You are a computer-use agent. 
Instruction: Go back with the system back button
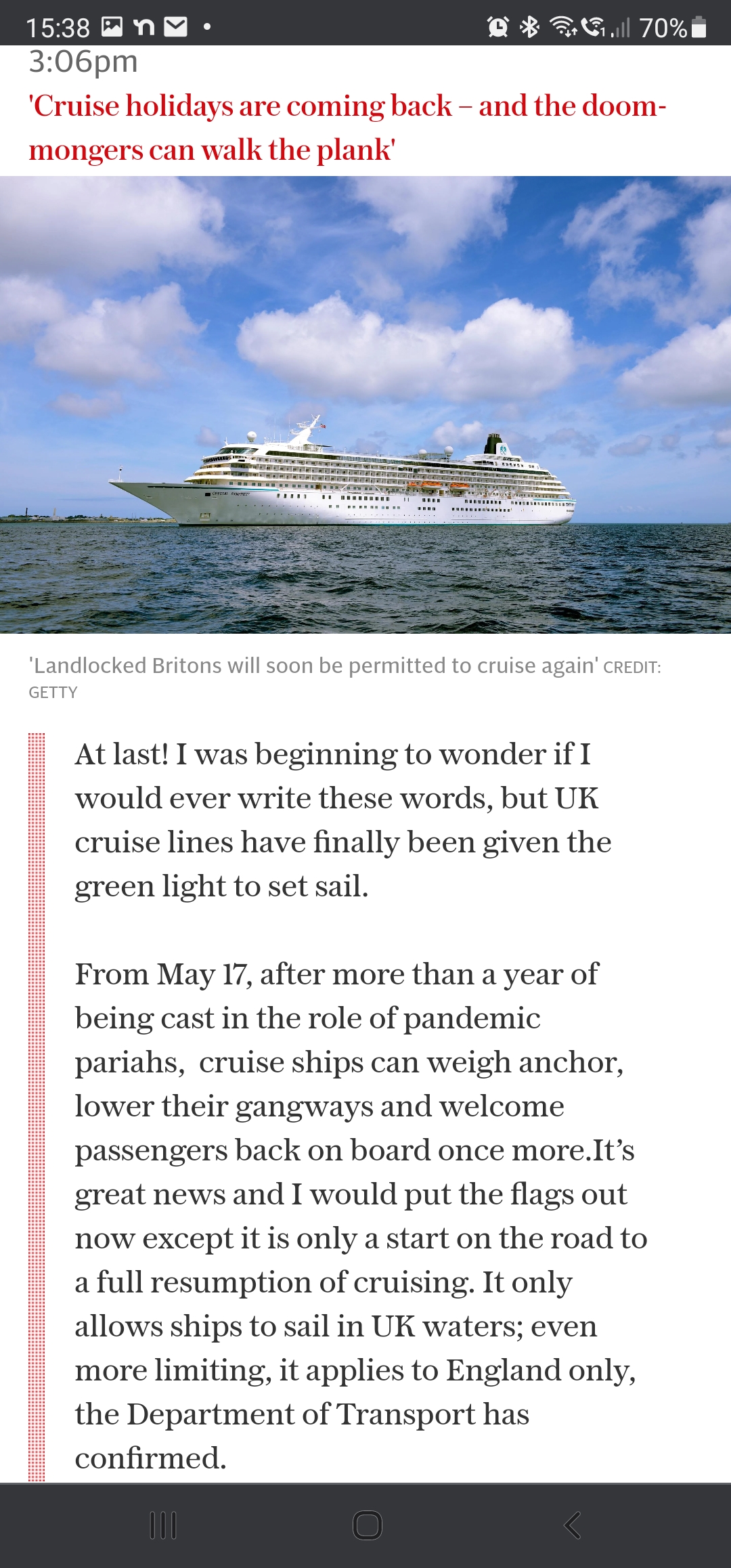(x=572, y=1525)
